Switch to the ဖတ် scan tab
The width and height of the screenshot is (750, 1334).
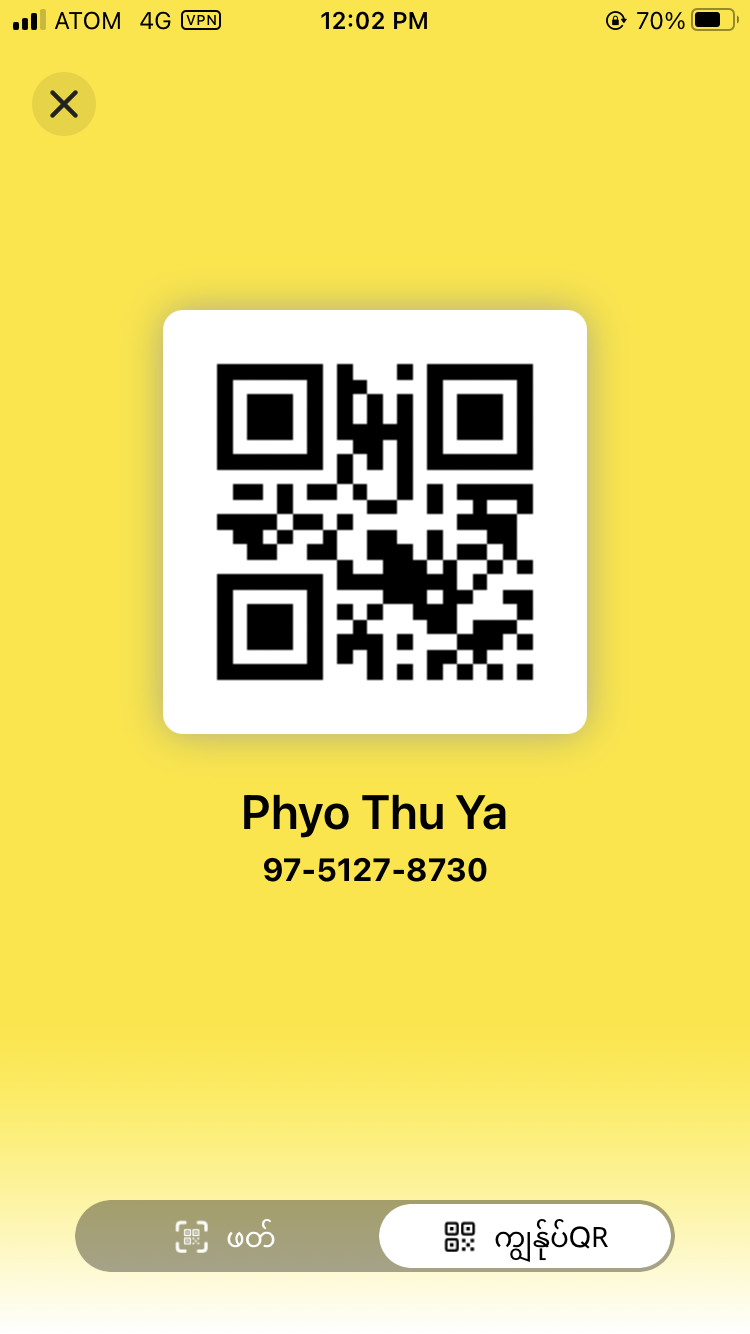pos(226,1237)
